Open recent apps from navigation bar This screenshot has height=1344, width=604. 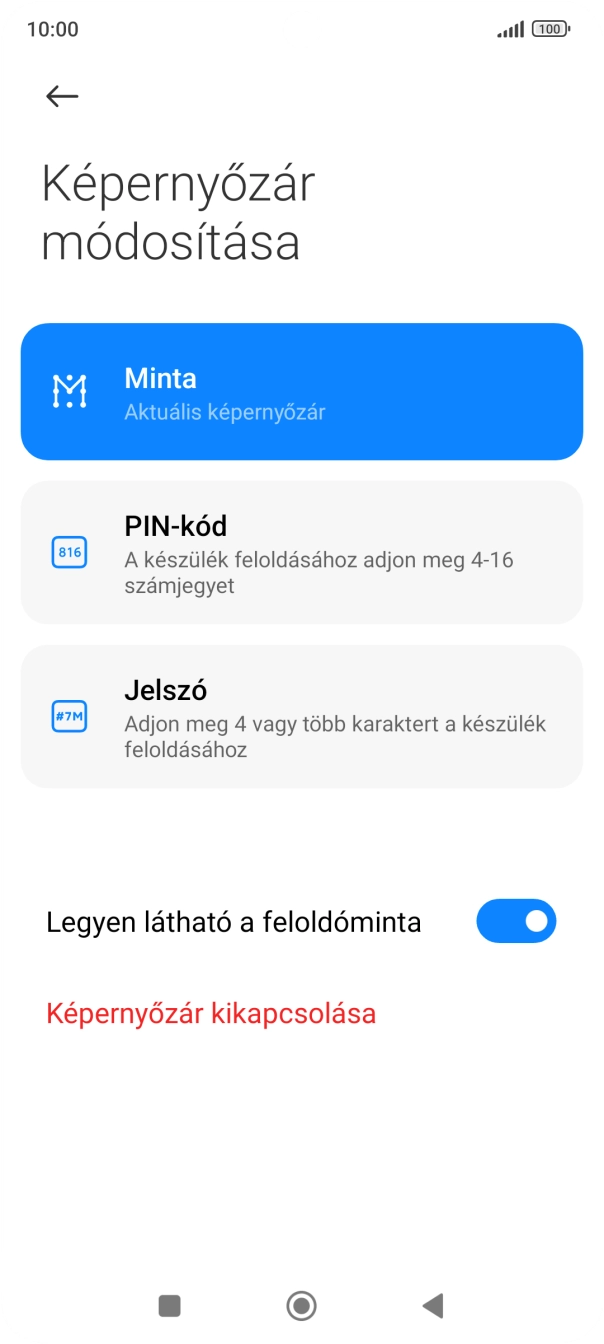point(170,1305)
